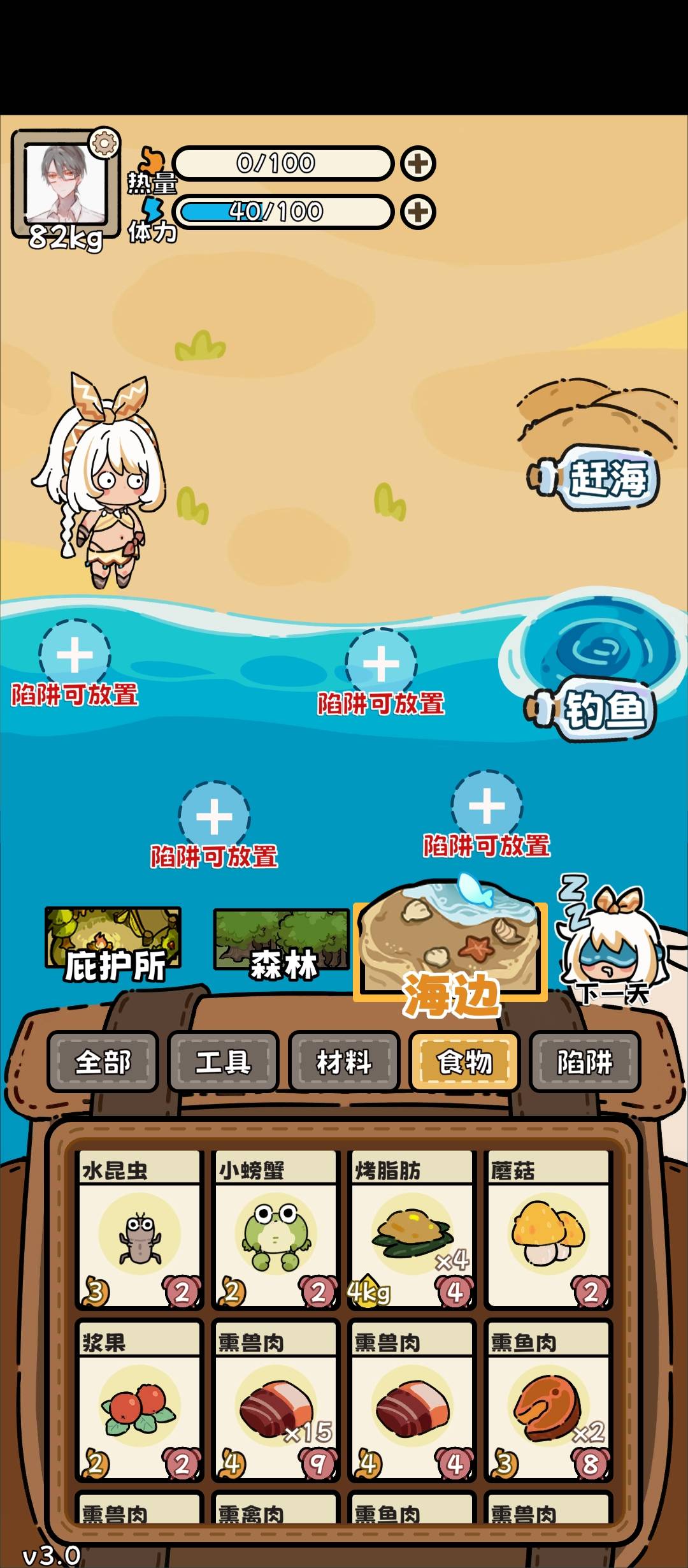Switch to the 工具 tools tab
This screenshot has height=1568, width=688.
tap(223, 1062)
